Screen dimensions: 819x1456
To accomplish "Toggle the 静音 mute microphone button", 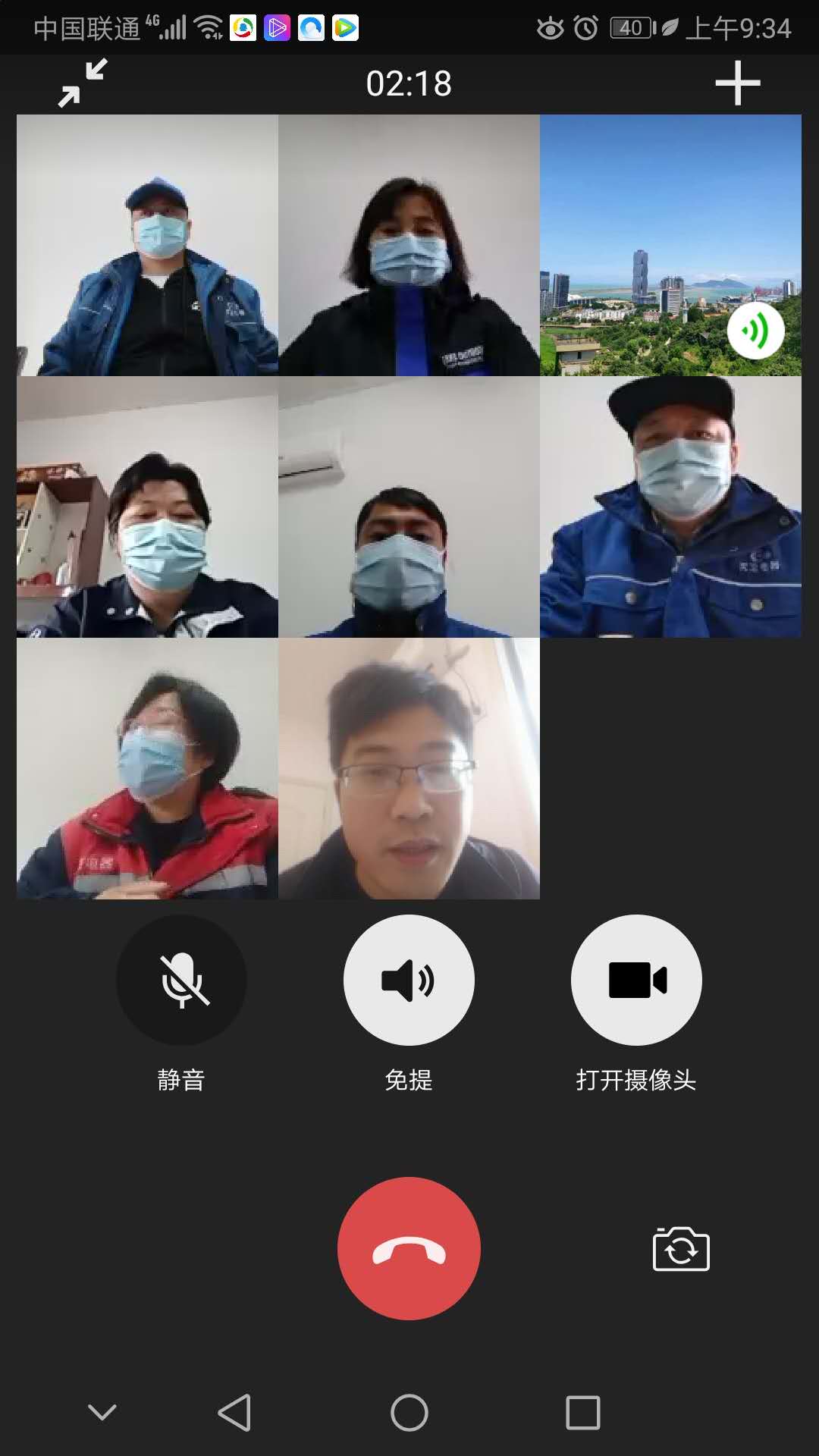I will pos(181,980).
